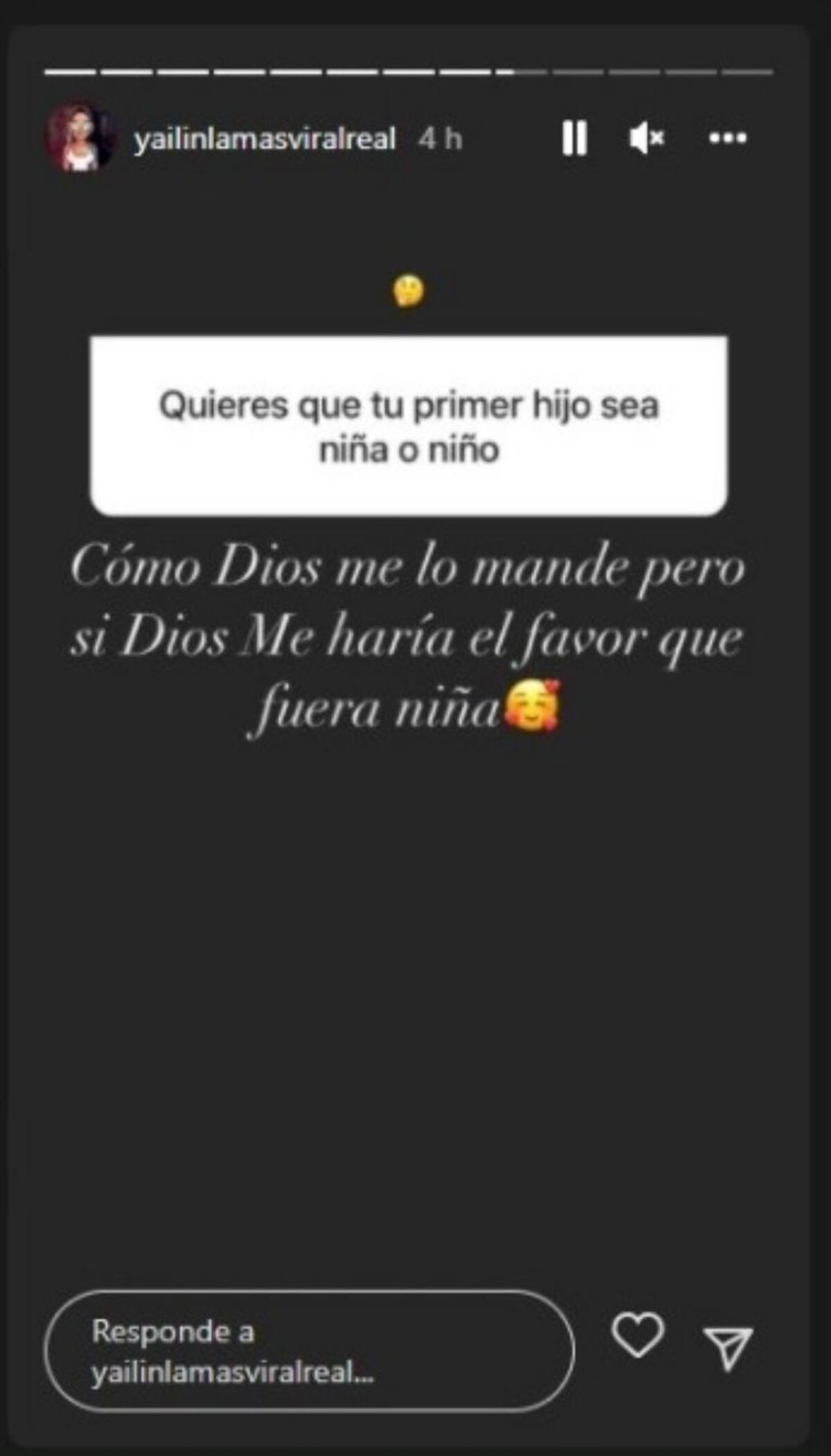This screenshot has height=1456, width=831.
Task: Share the story via paper plane
Action: tap(728, 1347)
